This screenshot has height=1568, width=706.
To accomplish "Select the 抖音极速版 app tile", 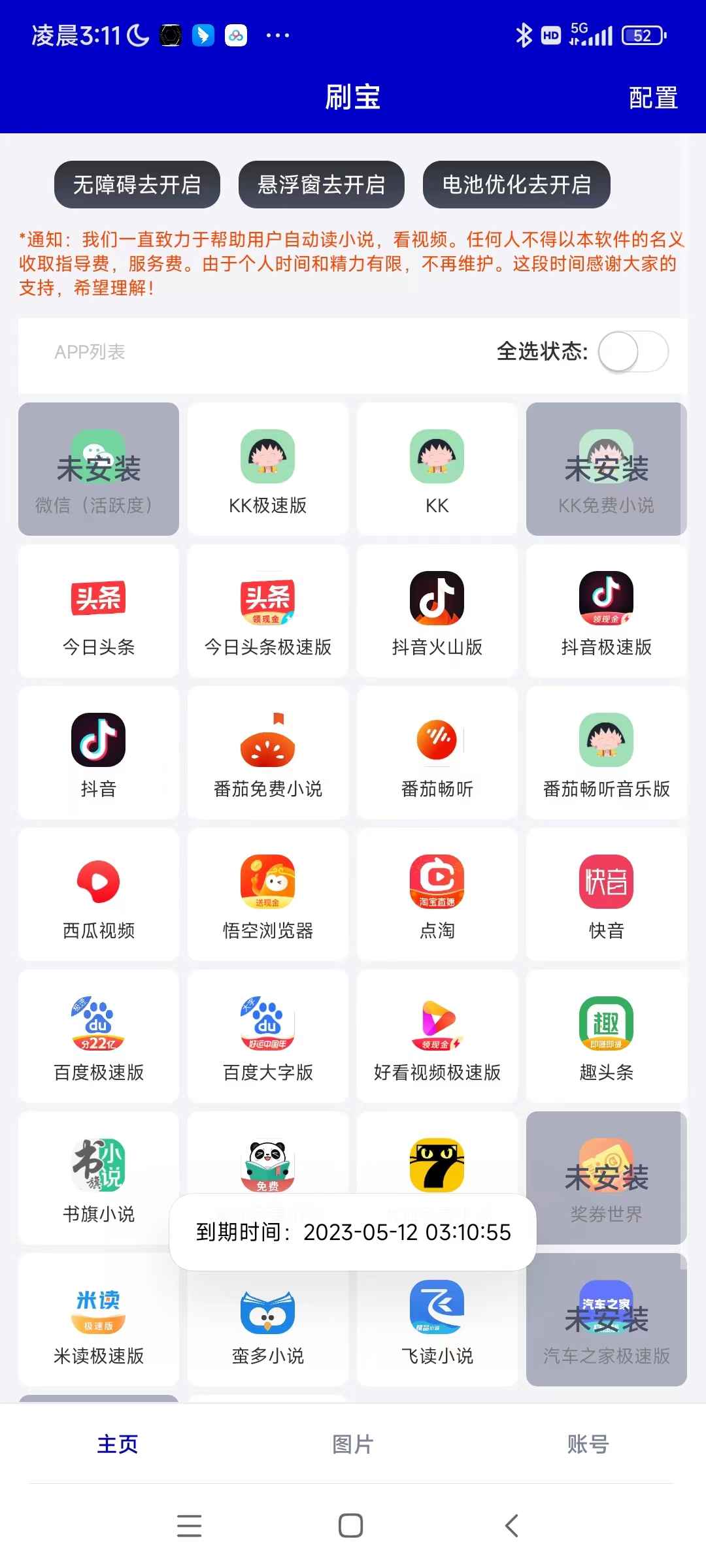I will pyautogui.click(x=607, y=611).
